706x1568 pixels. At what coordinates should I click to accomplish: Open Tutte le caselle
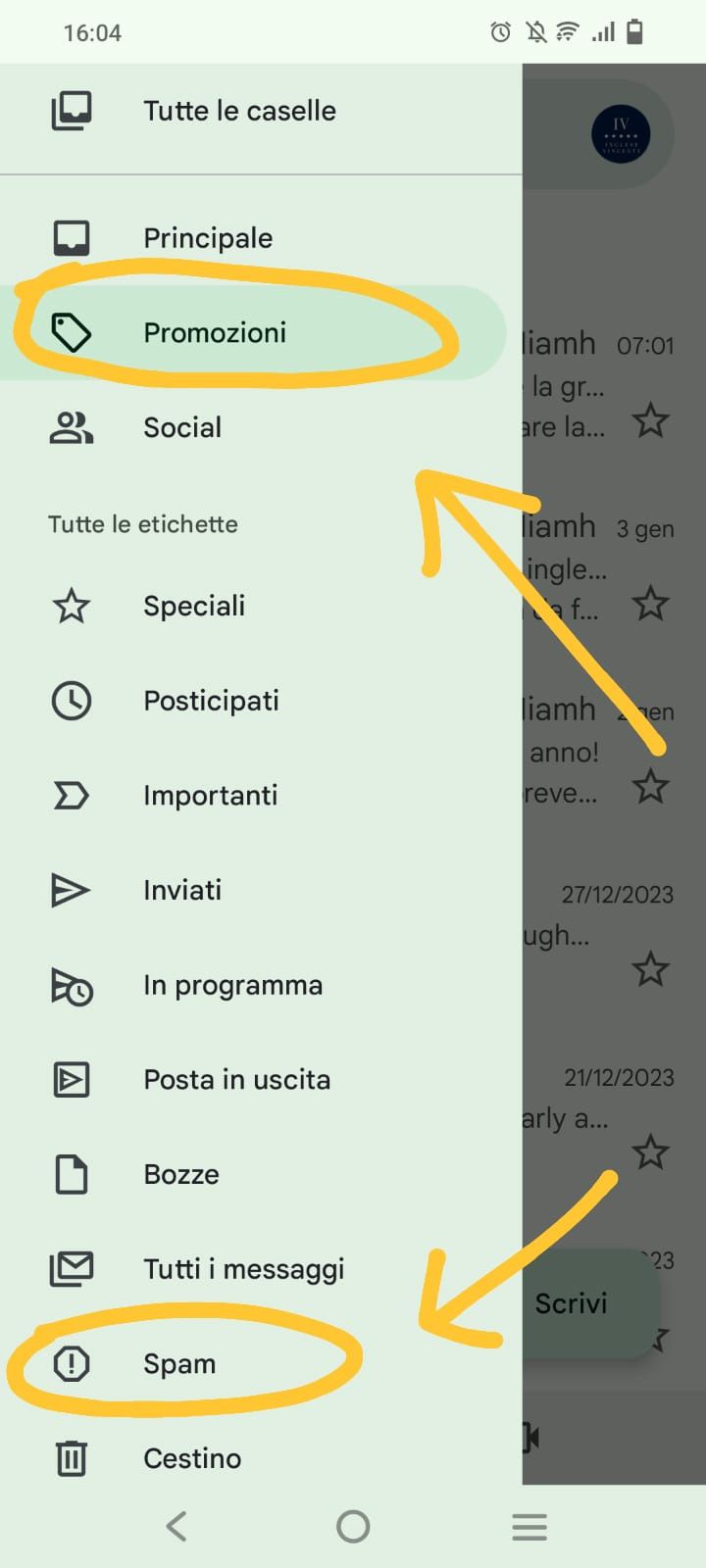[239, 111]
